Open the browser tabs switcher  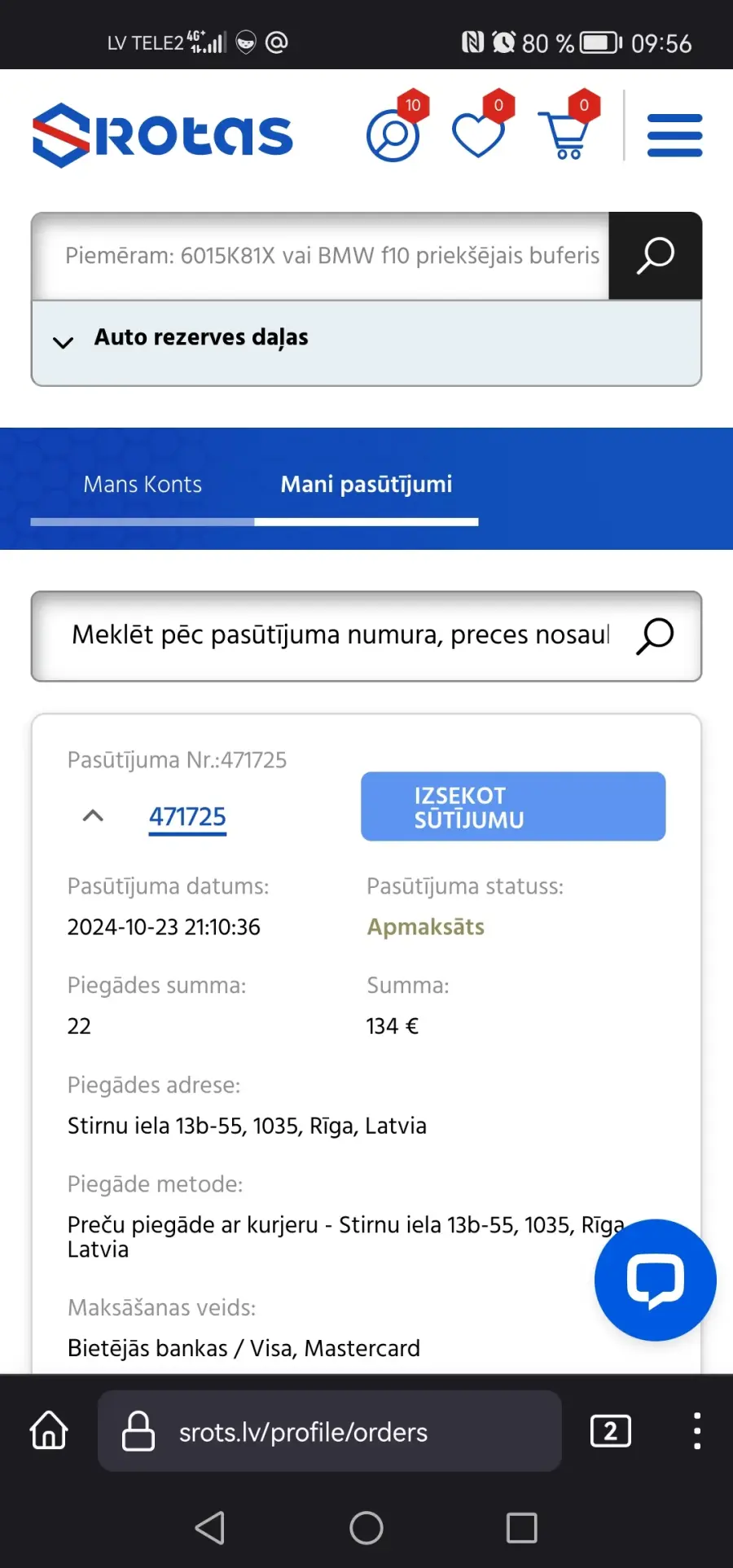click(x=611, y=1431)
